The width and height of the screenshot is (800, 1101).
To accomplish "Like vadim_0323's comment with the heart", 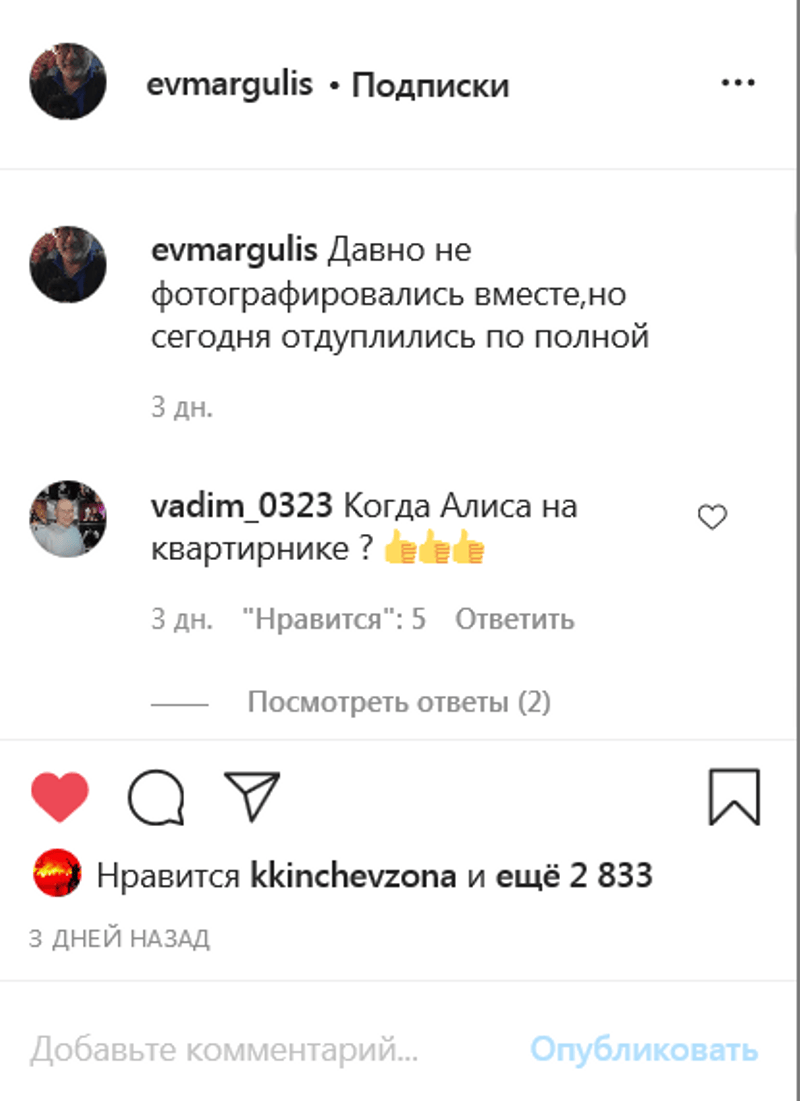I will (712, 517).
